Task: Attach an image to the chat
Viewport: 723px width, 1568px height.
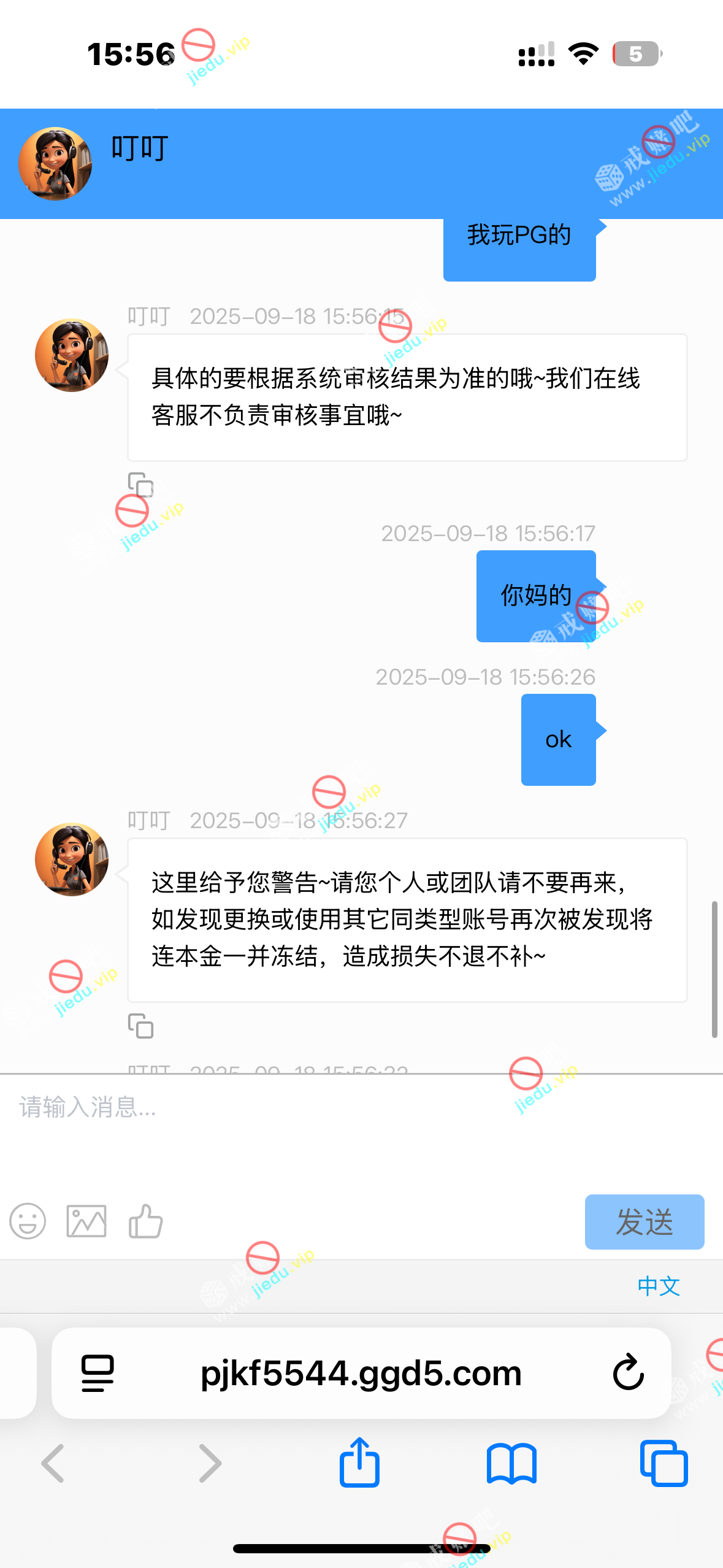Action: click(86, 1221)
